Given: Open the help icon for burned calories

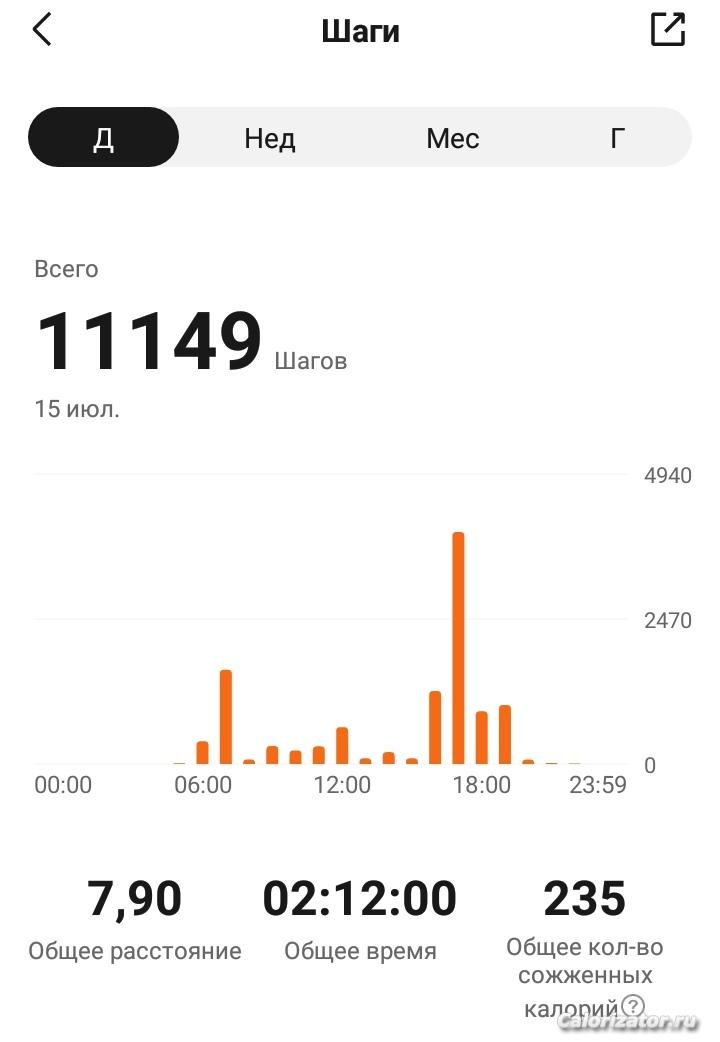Looking at the screenshot, I should tap(632, 1006).
